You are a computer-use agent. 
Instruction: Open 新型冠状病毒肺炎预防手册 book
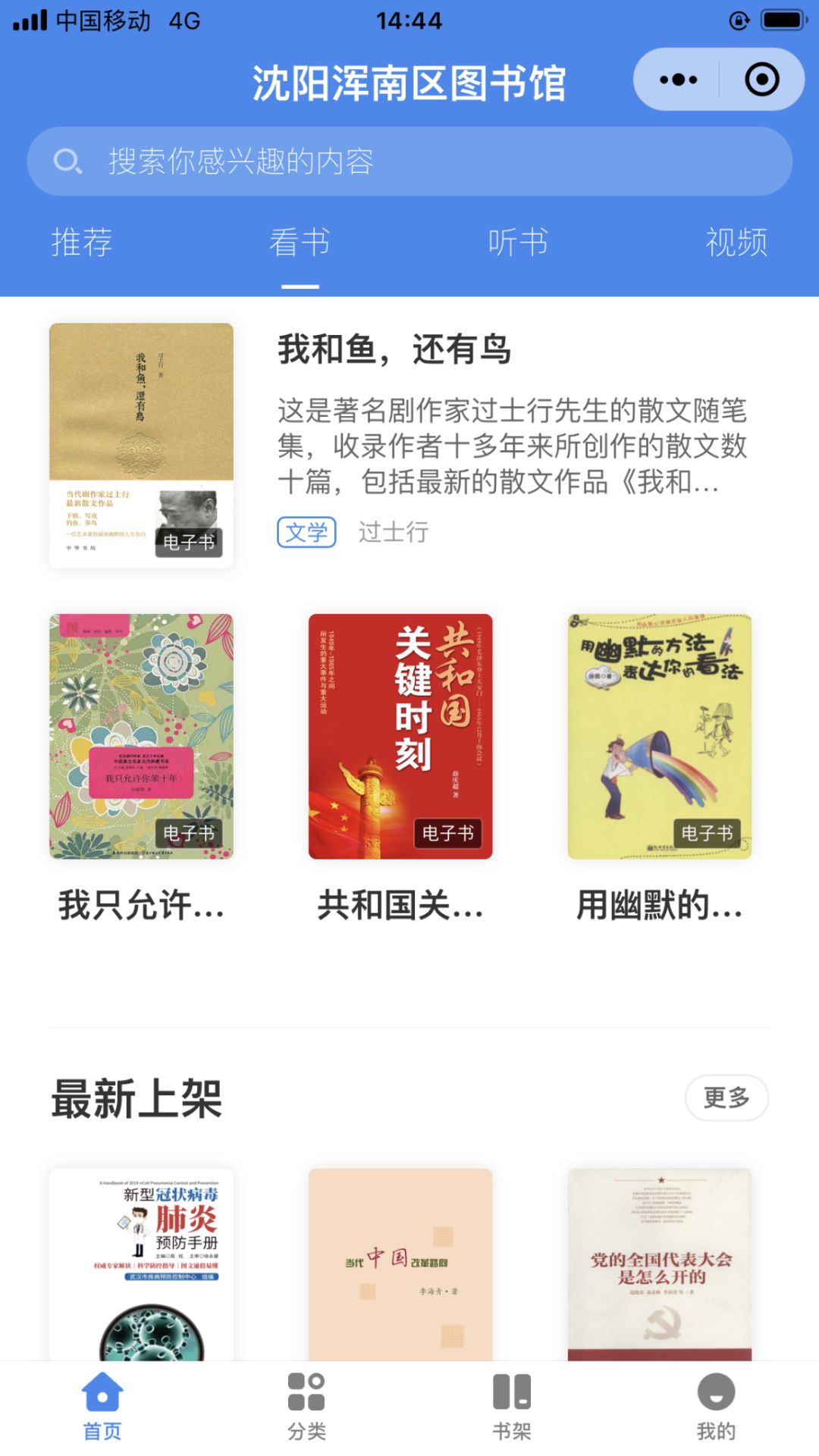[x=141, y=1263]
